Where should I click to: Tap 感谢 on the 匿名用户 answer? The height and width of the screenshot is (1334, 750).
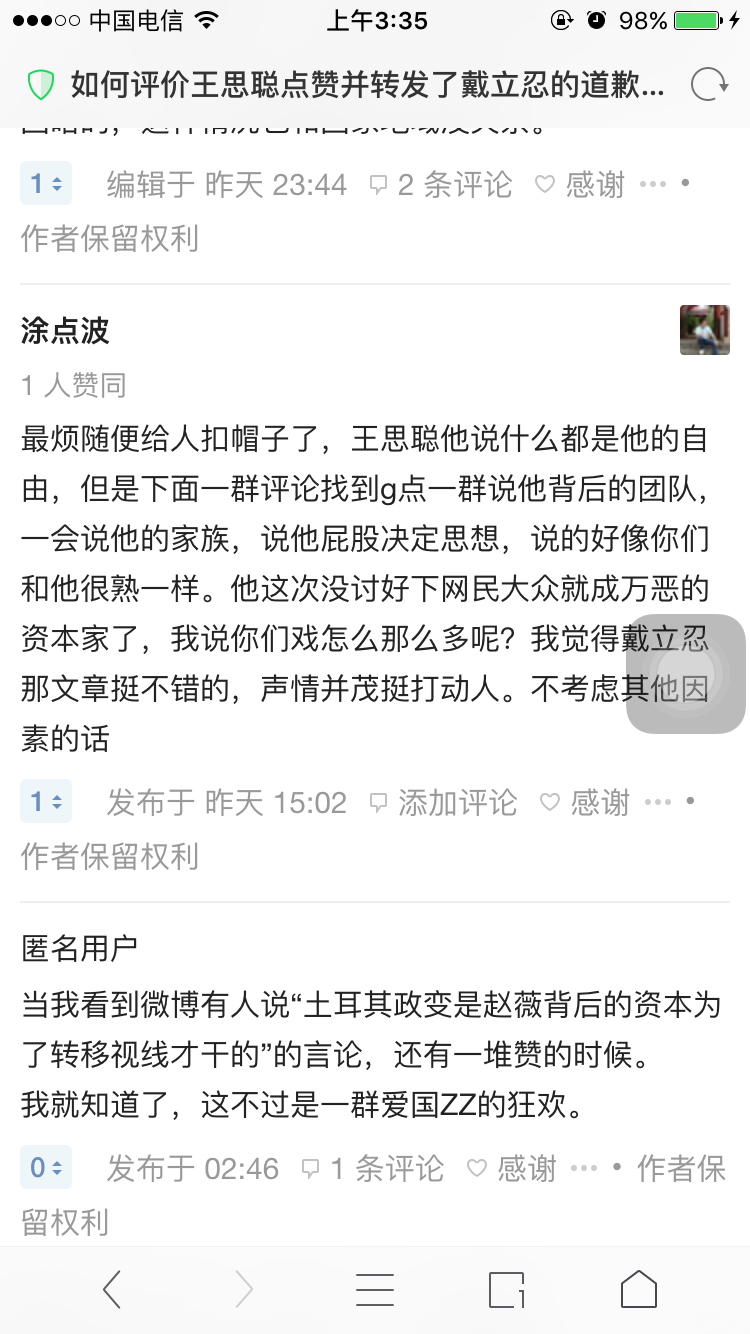click(x=512, y=1168)
